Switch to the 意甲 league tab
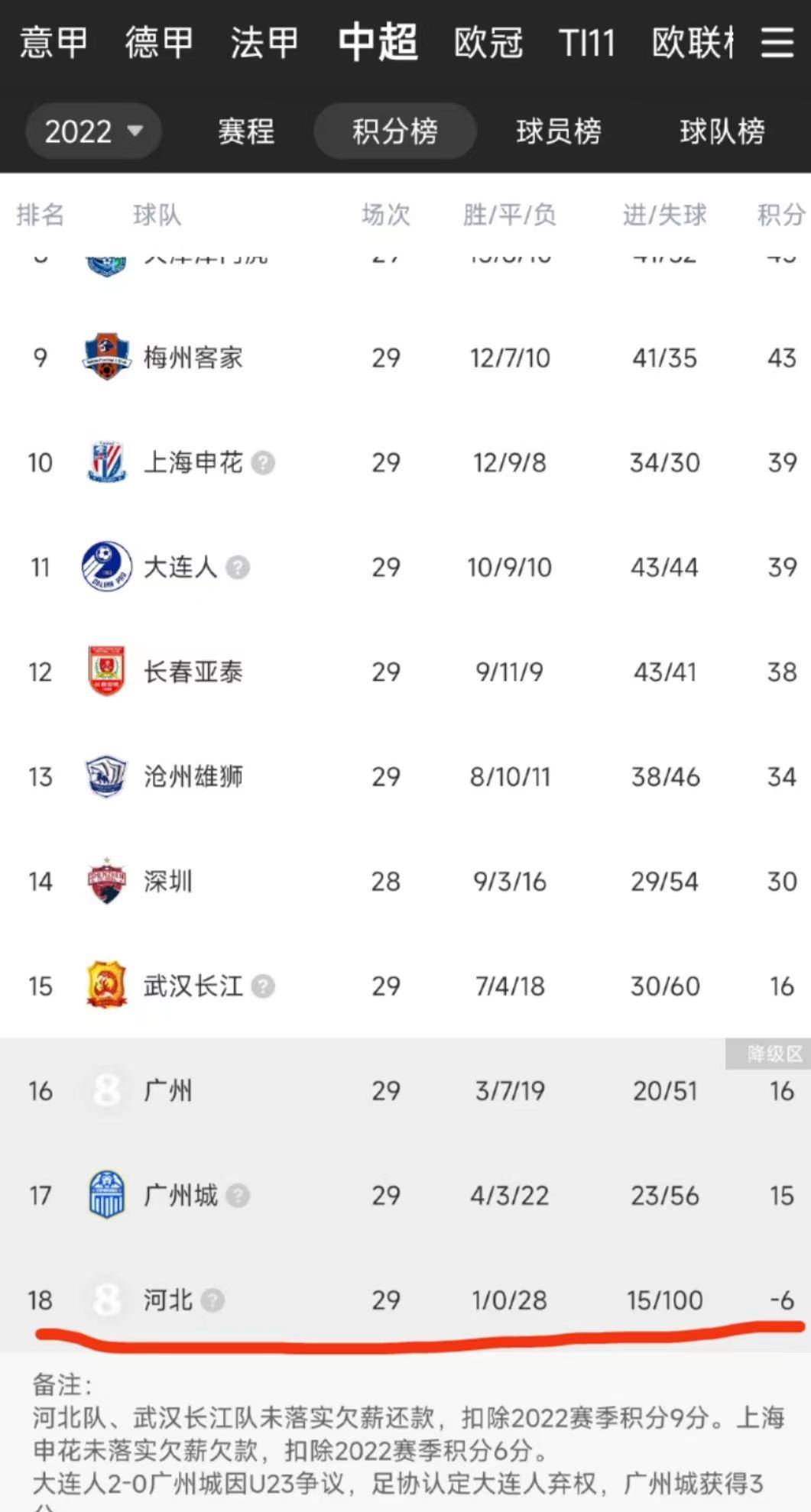811x1512 pixels. pyautogui.click(x=54, y=42)
